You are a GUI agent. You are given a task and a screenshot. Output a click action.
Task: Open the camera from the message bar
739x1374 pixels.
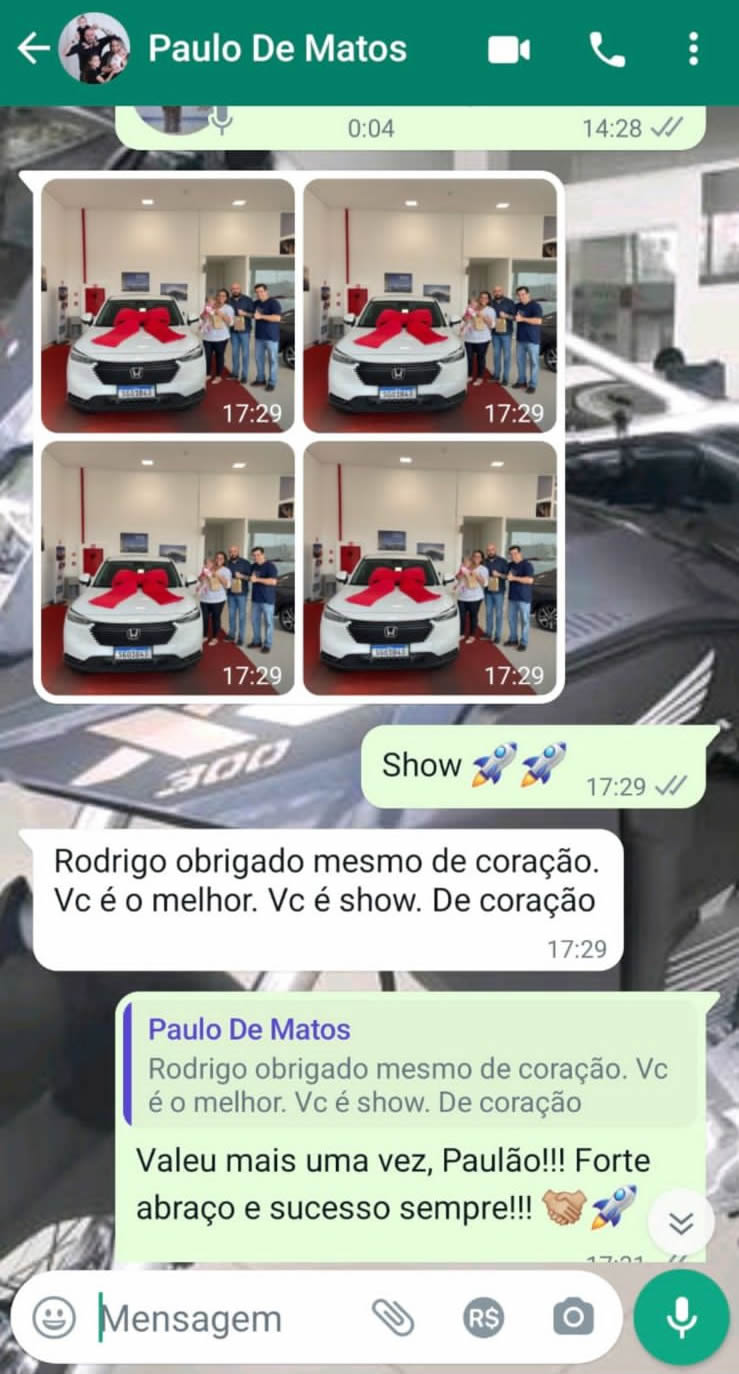coord(573,1318)
